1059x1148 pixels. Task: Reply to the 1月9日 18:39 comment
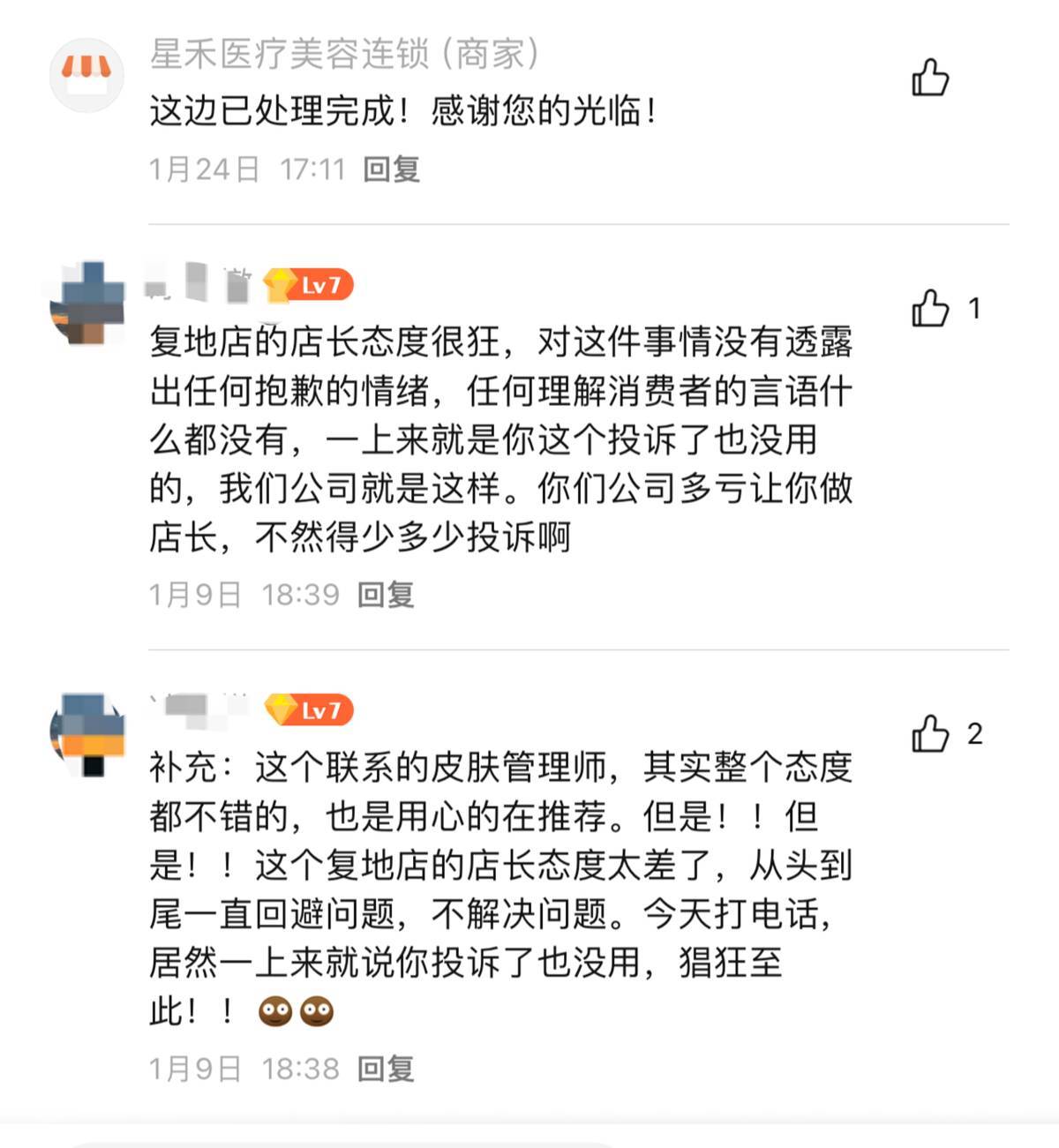[x=386, y=595]
